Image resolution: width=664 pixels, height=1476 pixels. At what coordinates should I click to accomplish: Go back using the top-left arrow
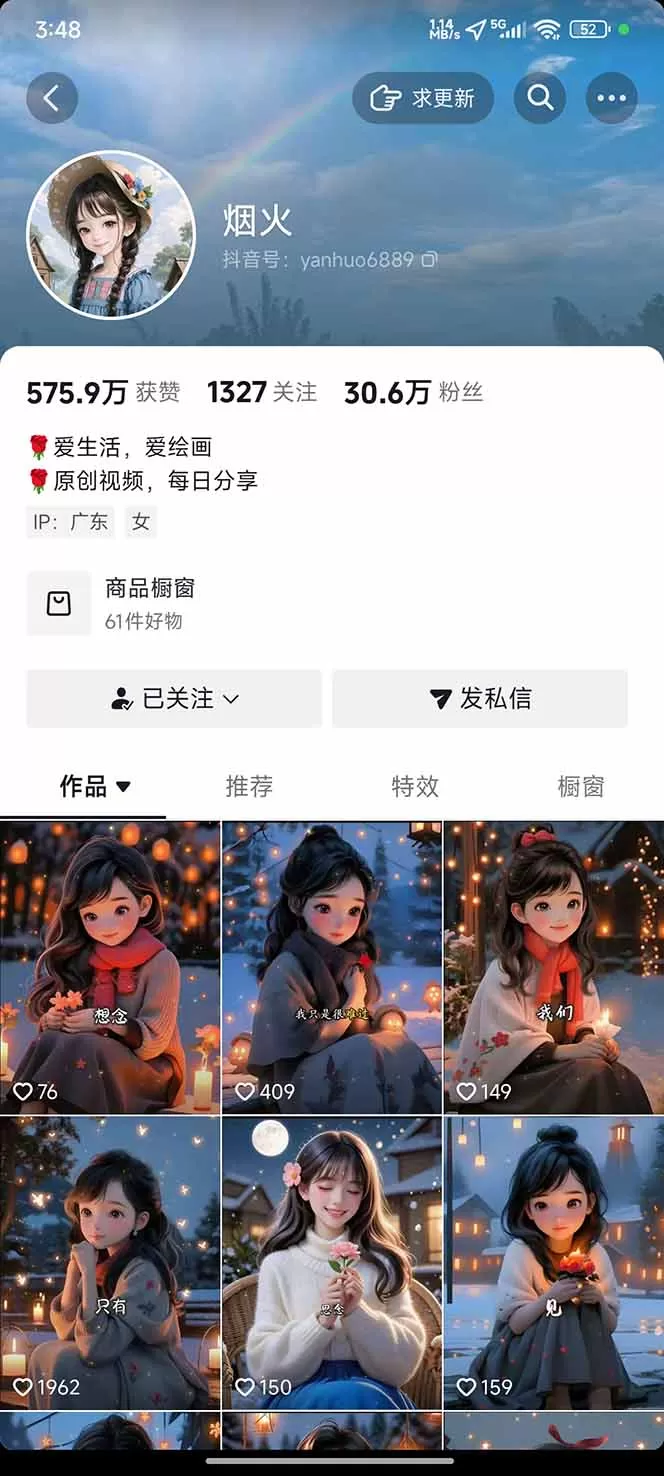pyautogui.click(x=52, y=98)
